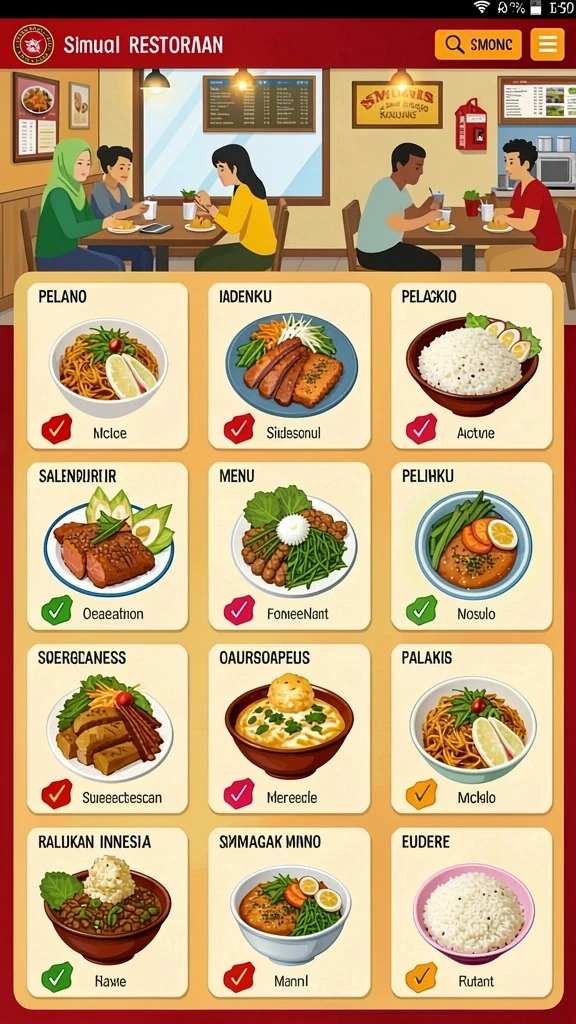Select the RALUKAN INNESIA dish card
Viewport: 576px width, 1024px height.
point(108,912)
